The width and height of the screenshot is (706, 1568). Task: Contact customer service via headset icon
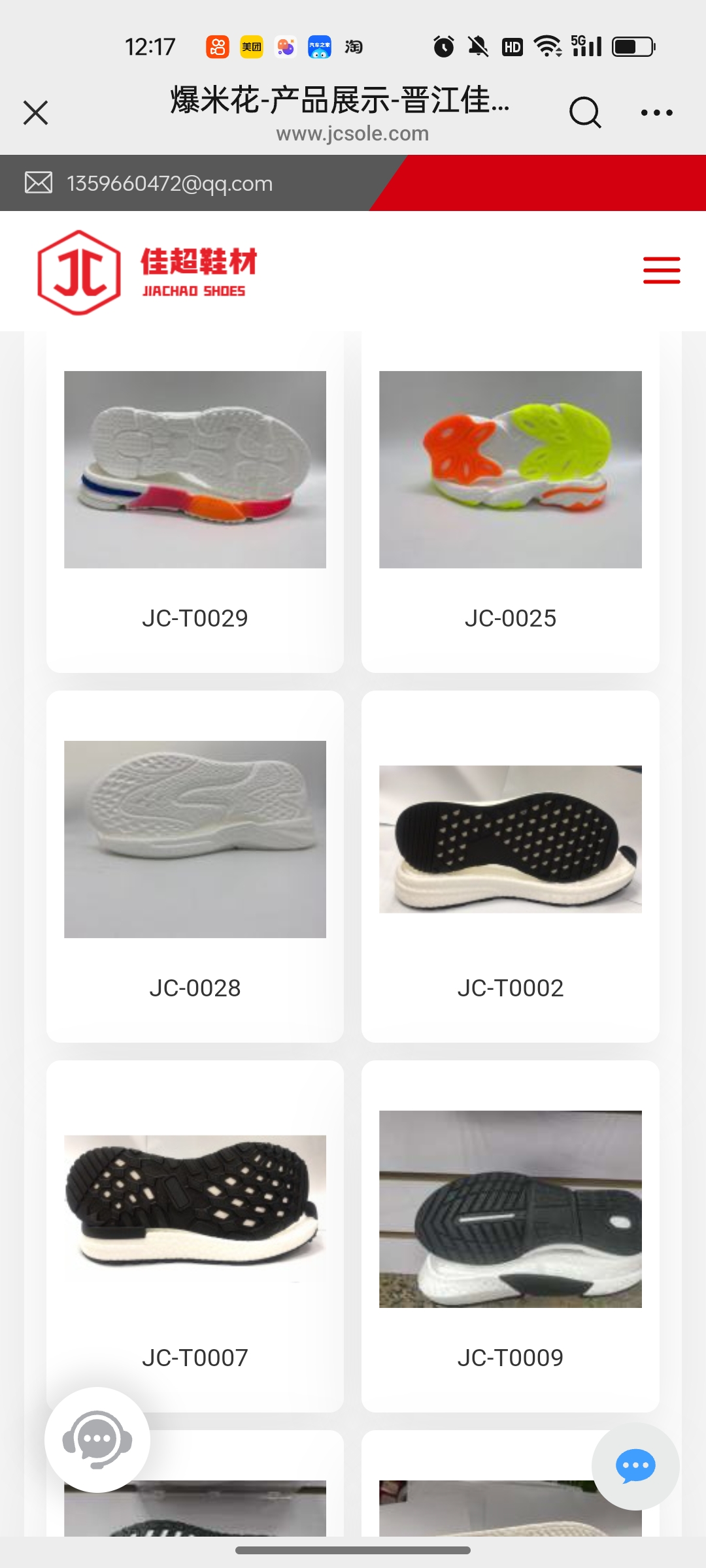pos(97,1440)
